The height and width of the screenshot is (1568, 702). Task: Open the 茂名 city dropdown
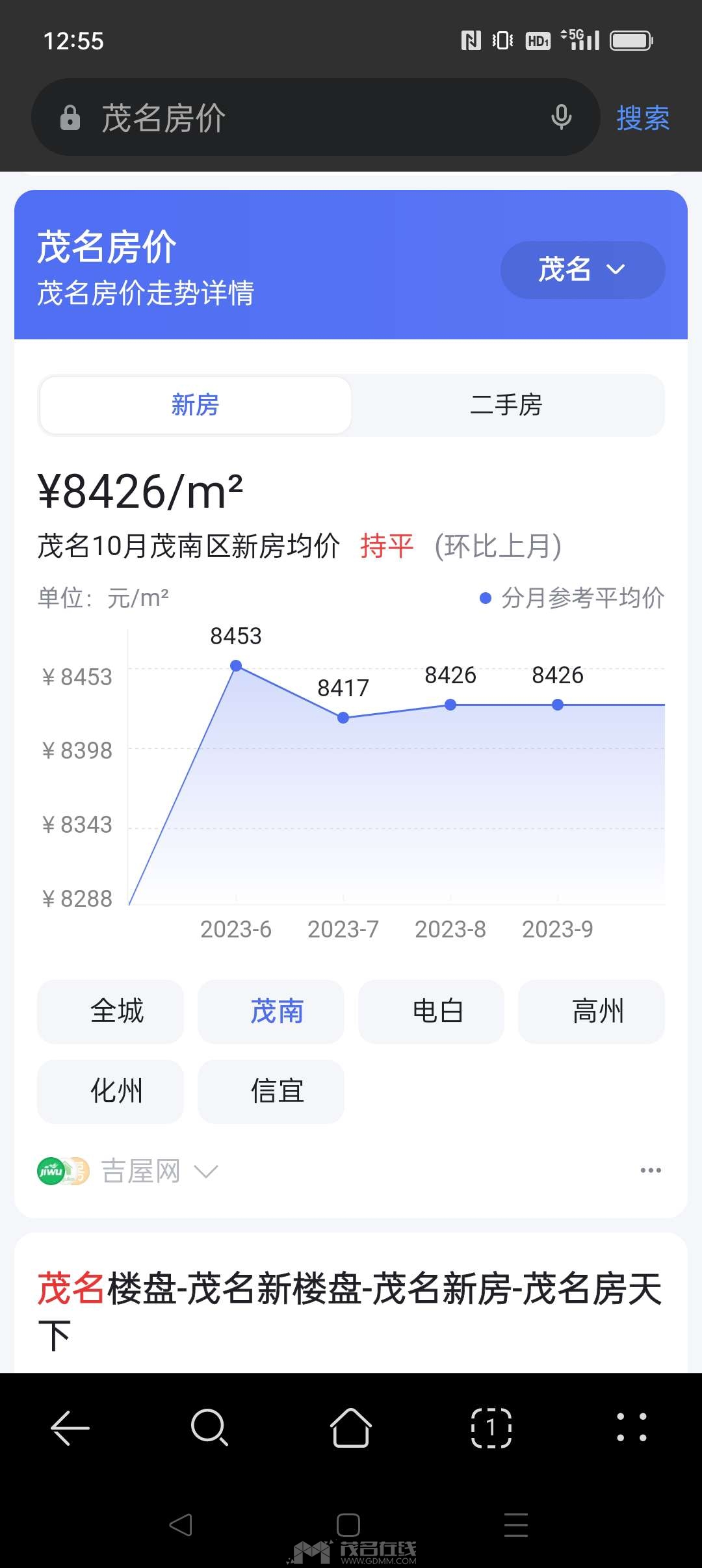point(582,270)
